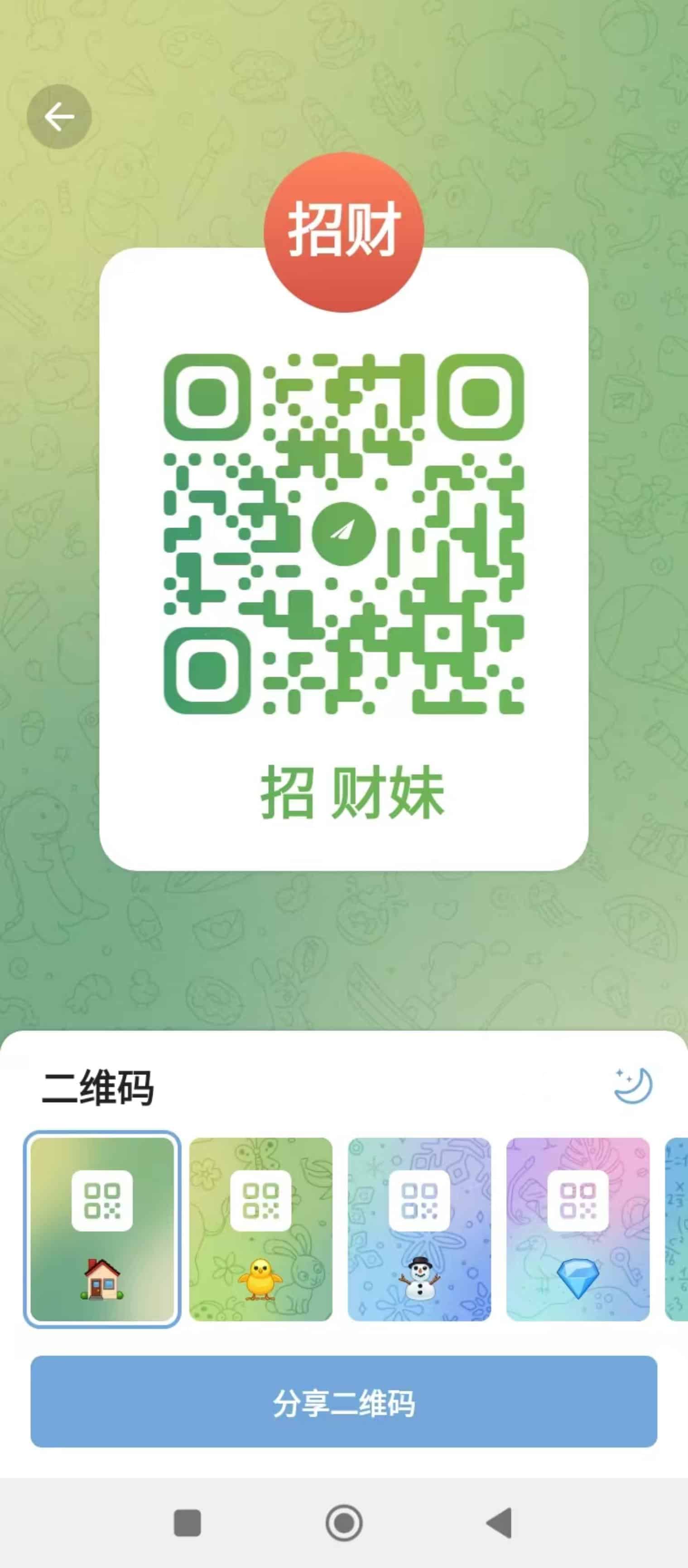Pick the snowman QR code theme

[x=419, y=1229]
